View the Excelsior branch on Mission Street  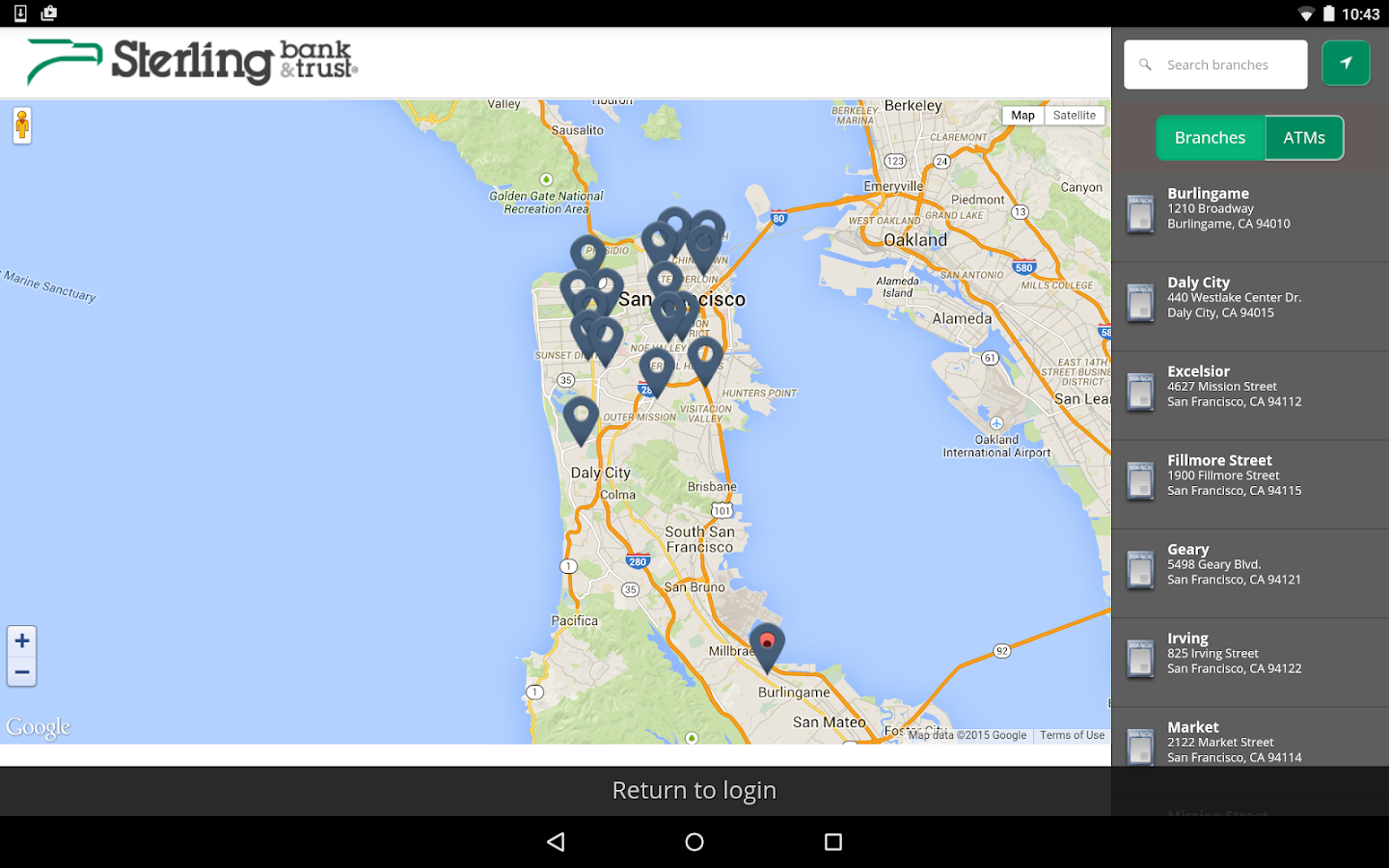tap(1249, 387)
